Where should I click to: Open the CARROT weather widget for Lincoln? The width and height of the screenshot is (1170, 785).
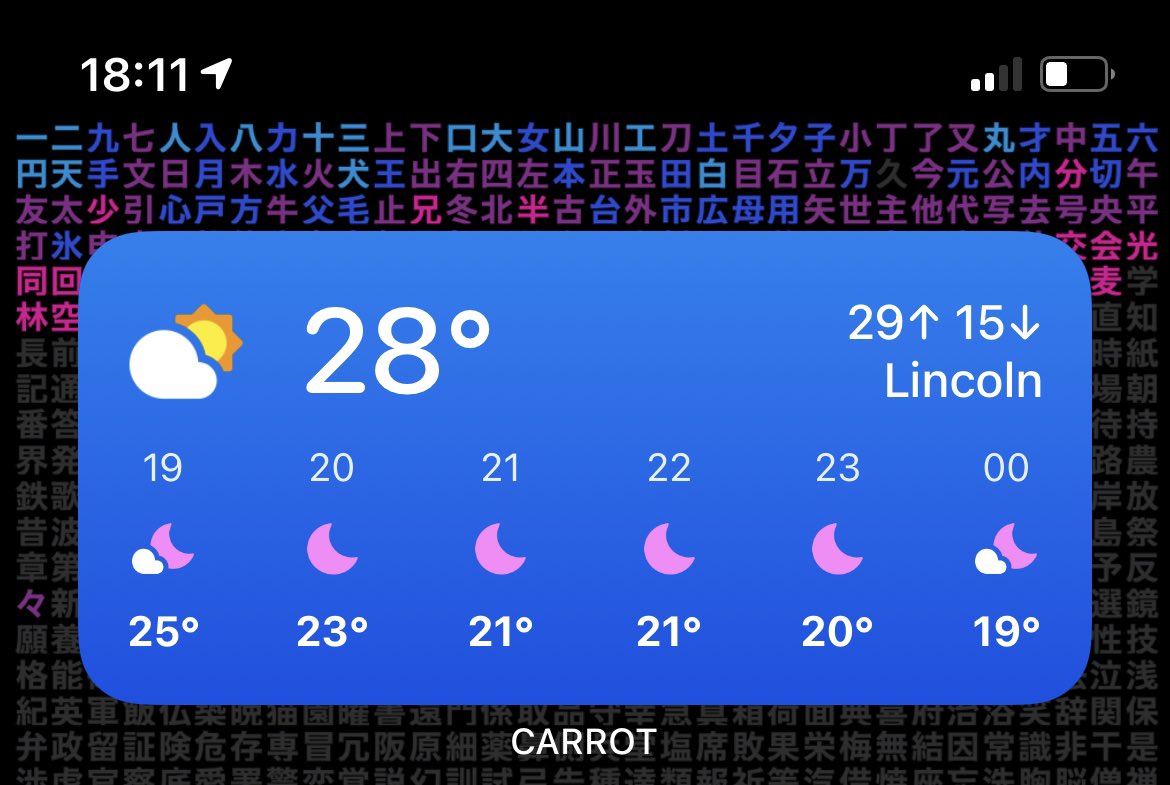(x=585, y=467)
